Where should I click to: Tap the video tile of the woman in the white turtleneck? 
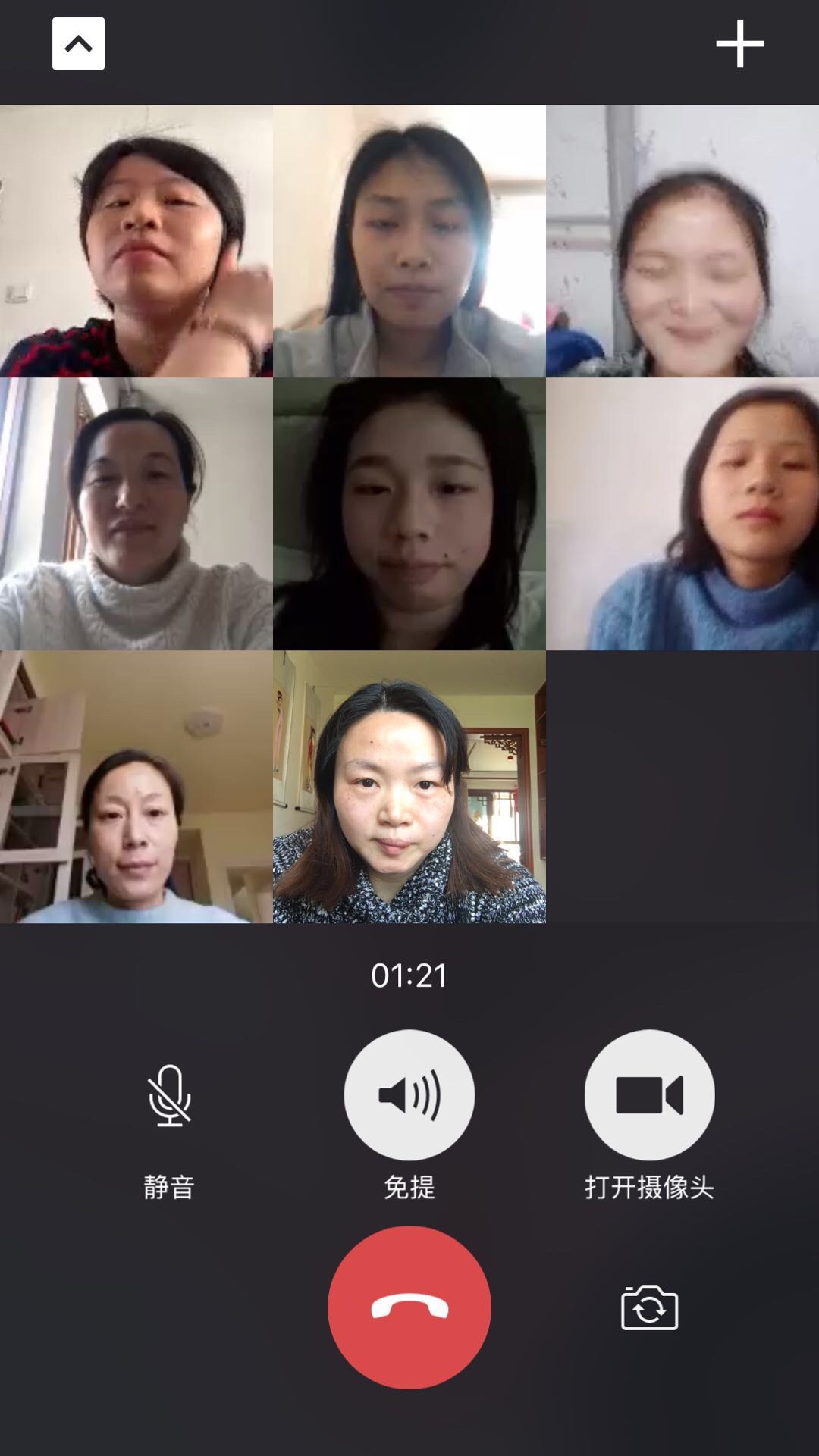(136, 514)
